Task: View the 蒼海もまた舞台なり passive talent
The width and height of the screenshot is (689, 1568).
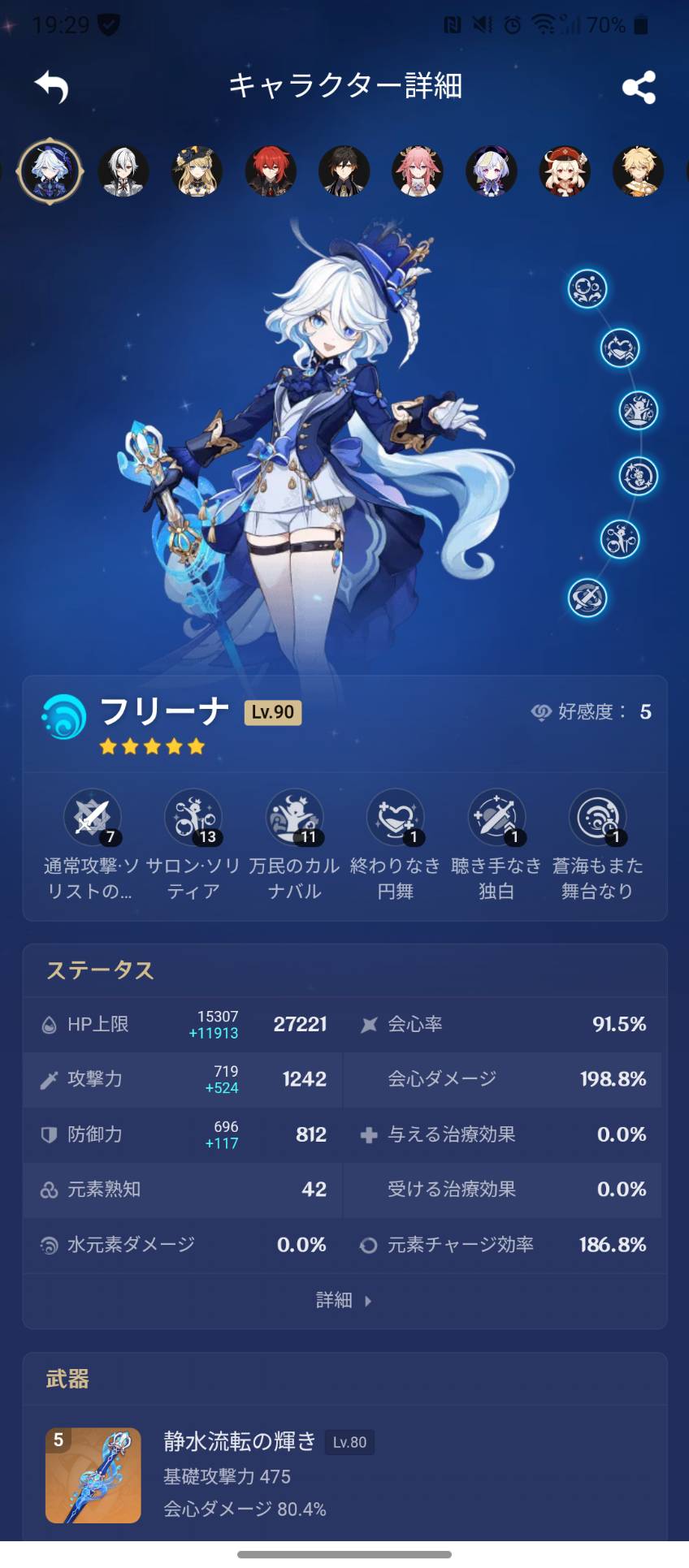Action: pyautogui.click(x=597, y=817)
